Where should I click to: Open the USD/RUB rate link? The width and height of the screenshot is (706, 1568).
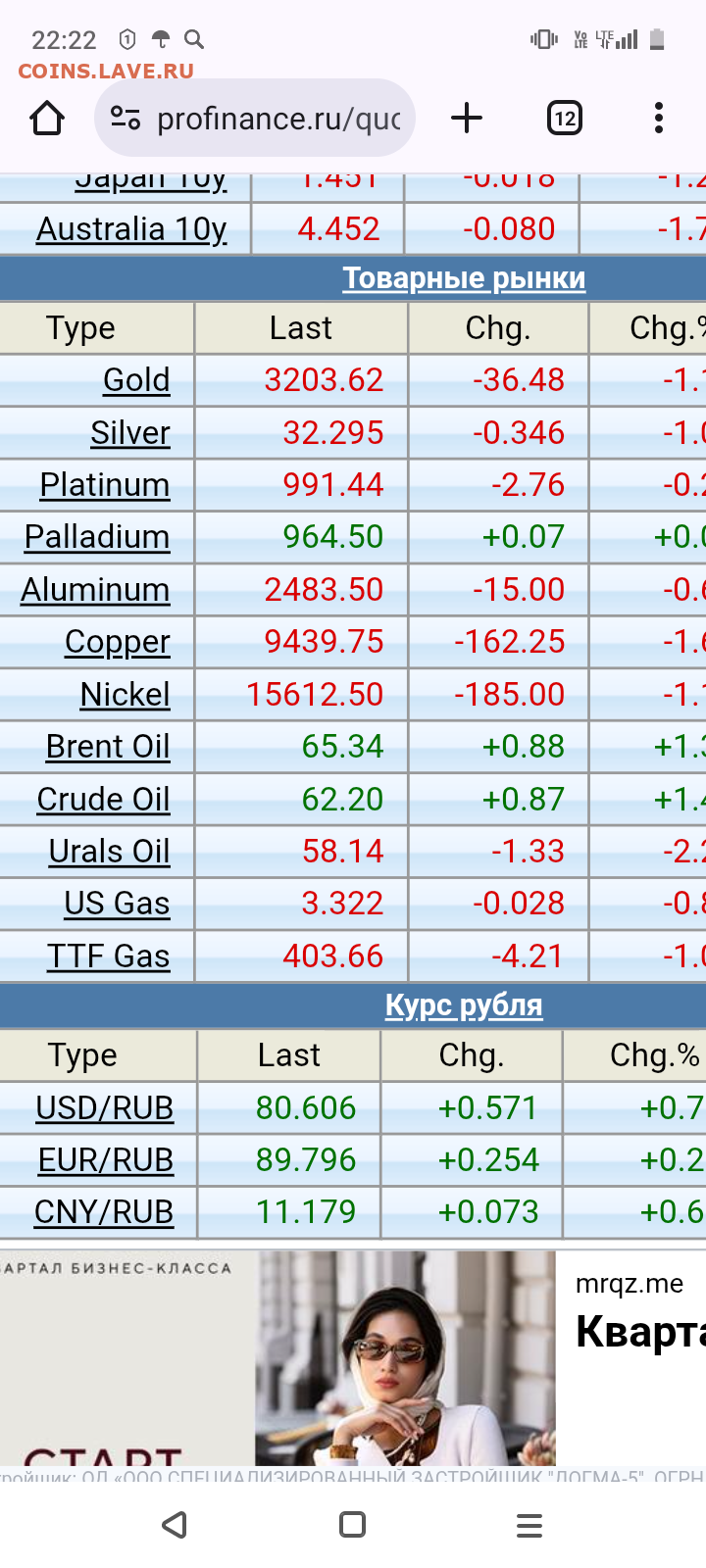point(105,1108)
